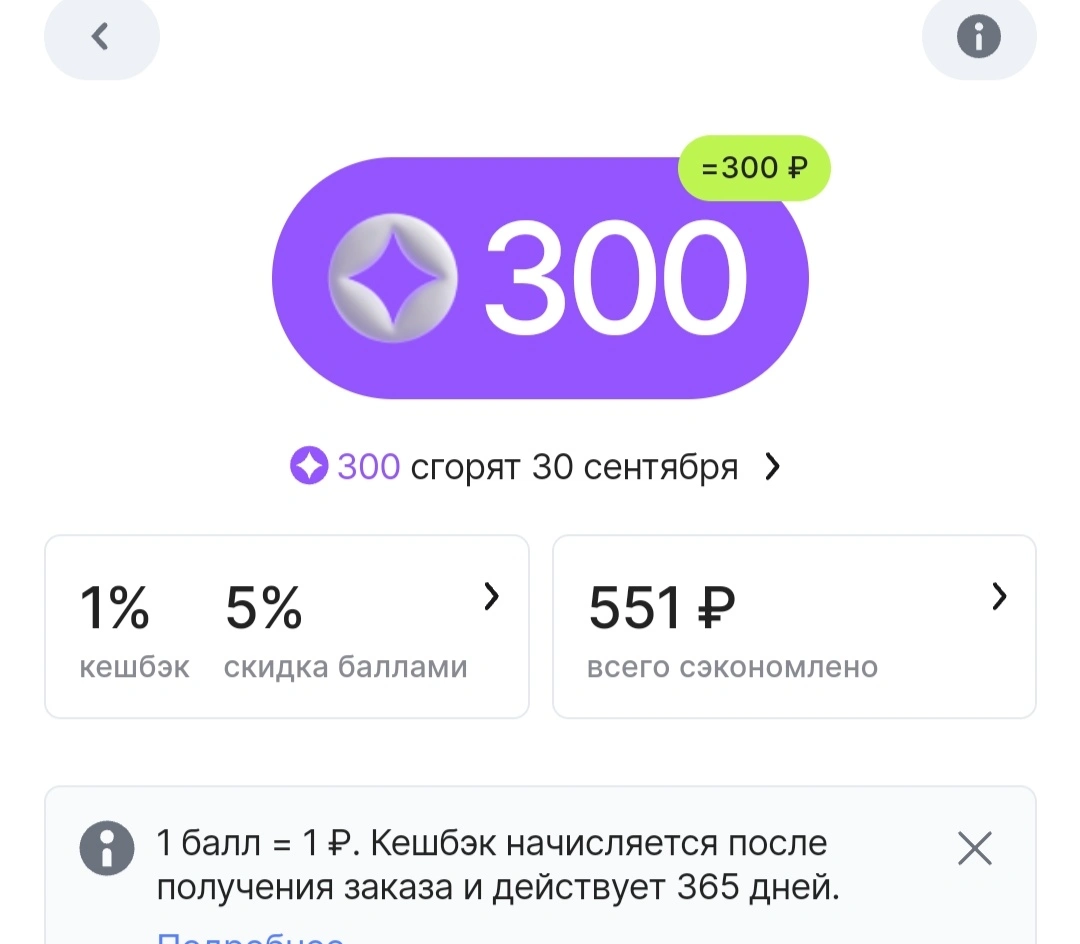Open the 551 ₽ всего сэкономлено card
The width and height of the screenshot is (1080, 944).
pos(794,627)
